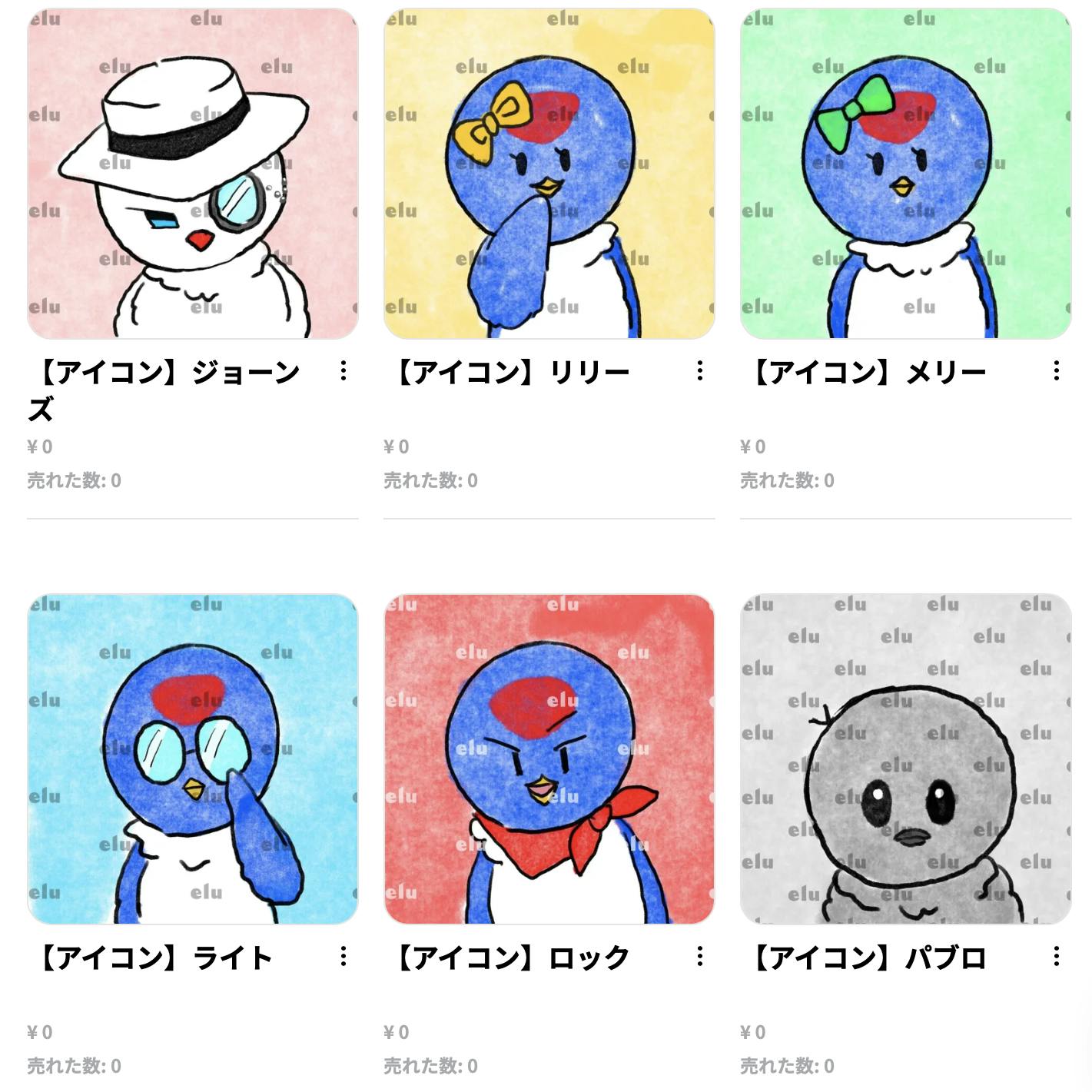Viewport: 1092px width, 1092px height.
Task: Open the ライト icon product tile
Action: [193, 758]
